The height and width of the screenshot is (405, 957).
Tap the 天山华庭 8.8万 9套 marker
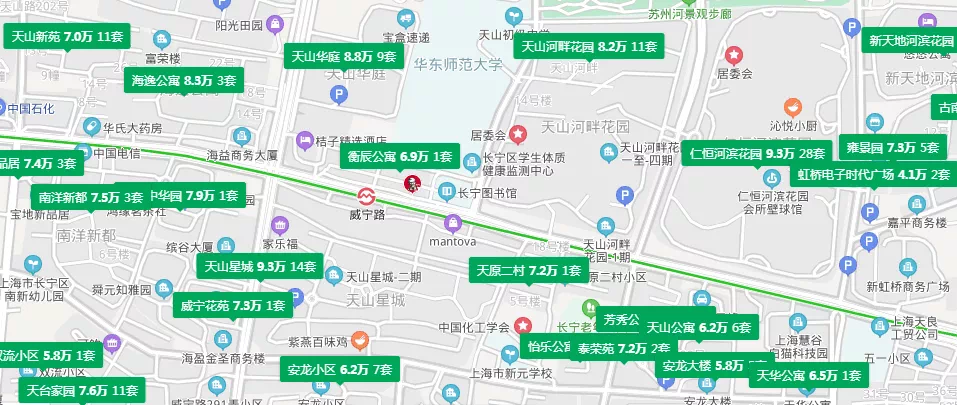click(x=343, y=57)
